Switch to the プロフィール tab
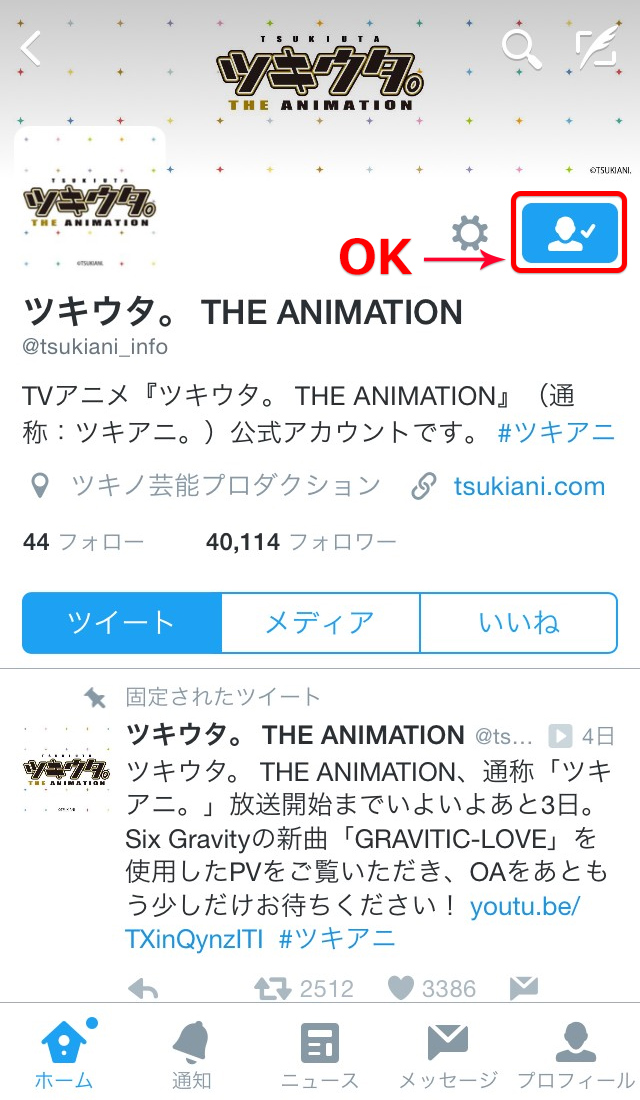The height and width of the screenshot is (1100, 640). tap(575, 1055)
